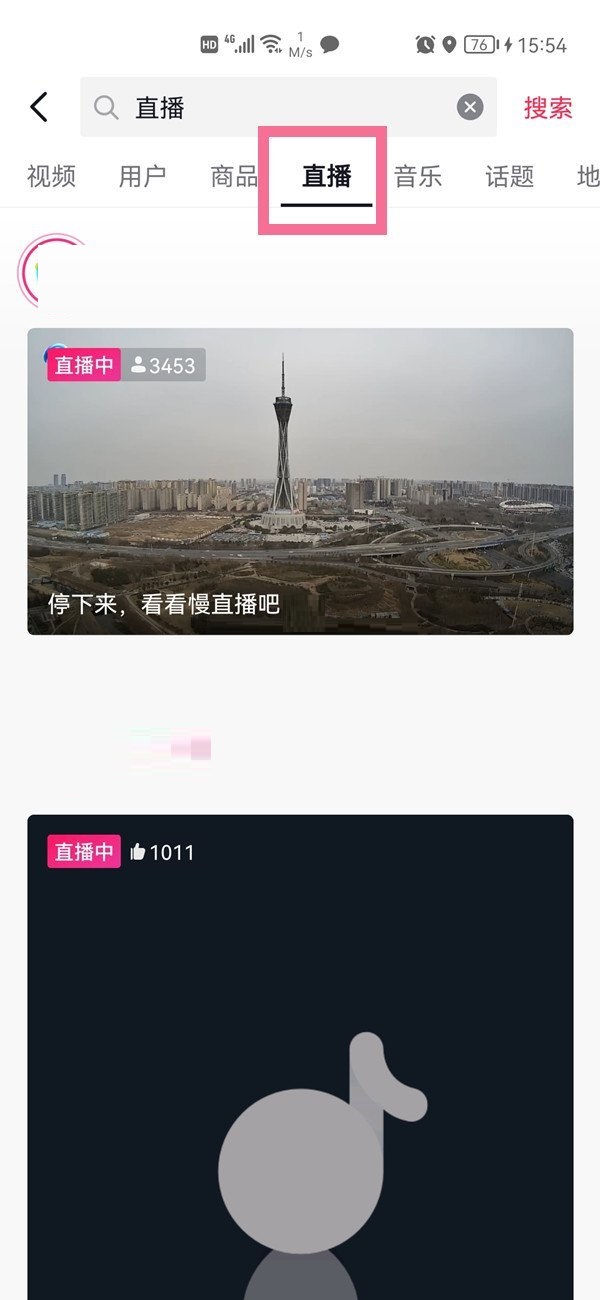Tap the red 搜索 search button
Viewport: 600px width, 1300px height.
pos(548,108)
